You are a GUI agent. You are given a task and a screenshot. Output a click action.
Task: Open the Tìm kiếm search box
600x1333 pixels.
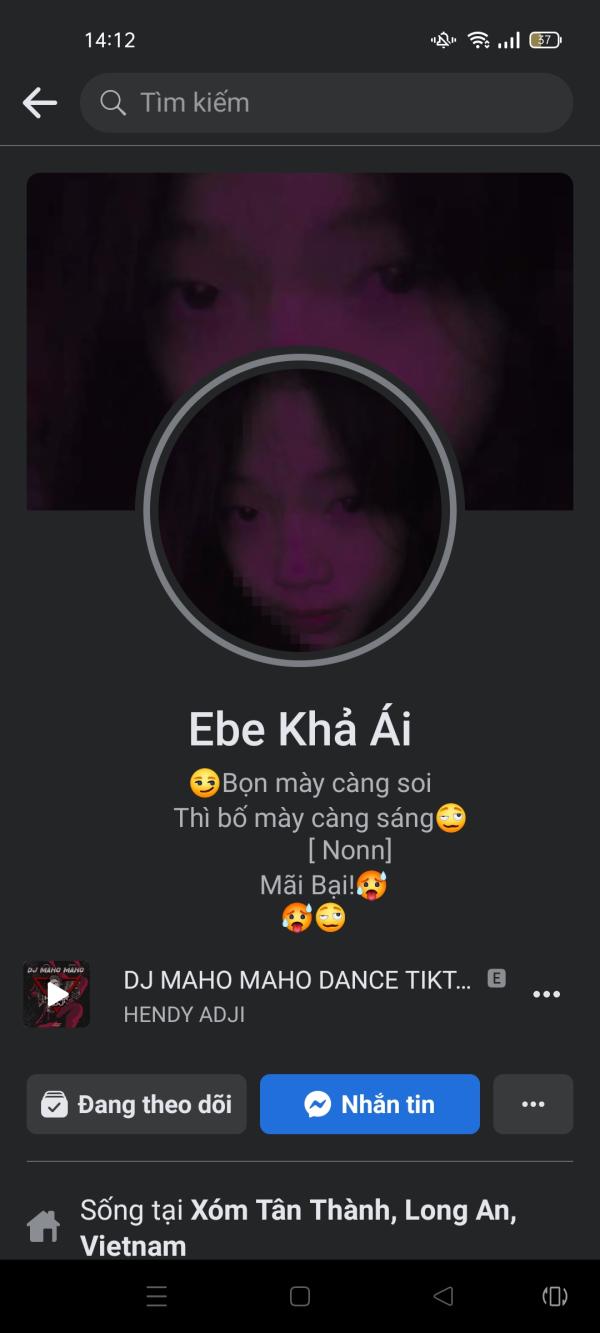point(326,102)
